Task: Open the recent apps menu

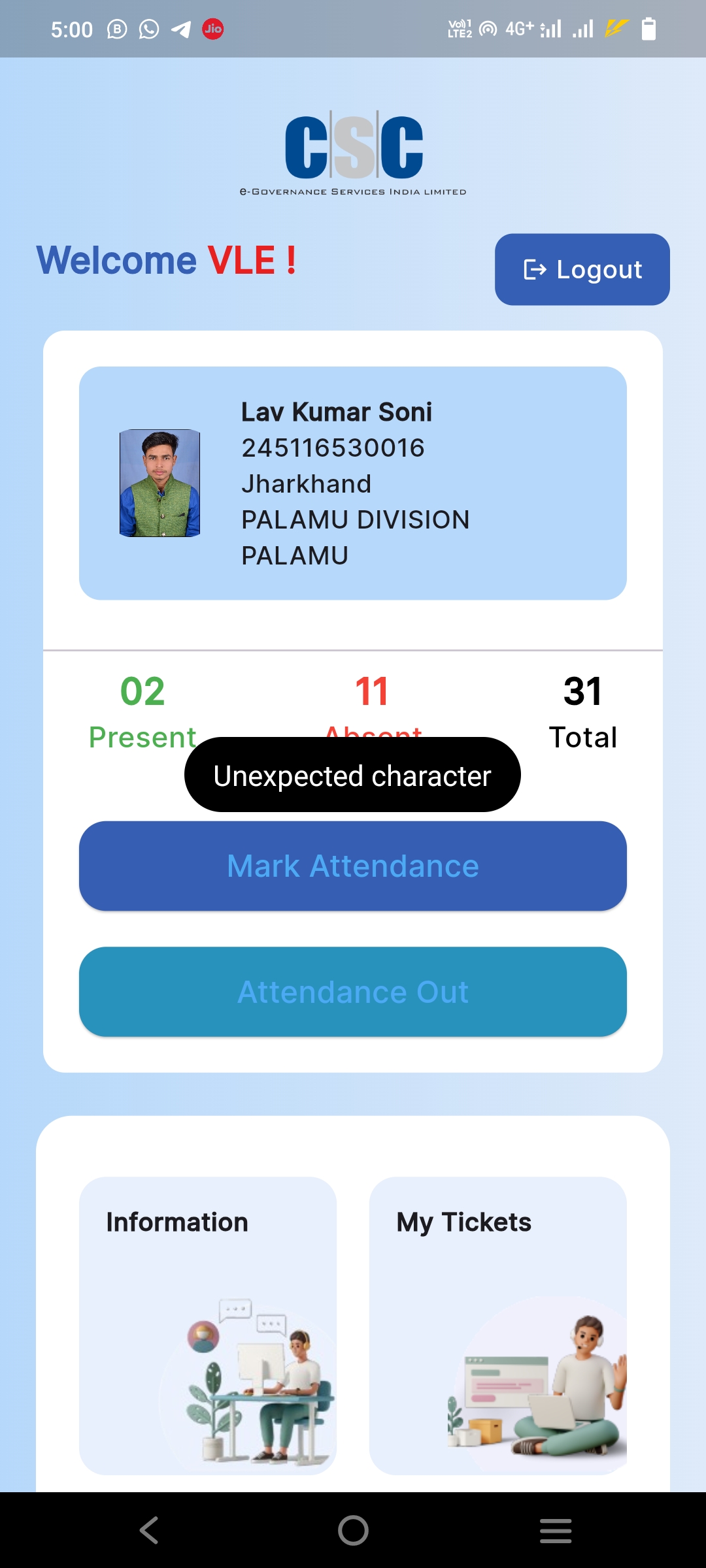Action: tap(556, 1530)
